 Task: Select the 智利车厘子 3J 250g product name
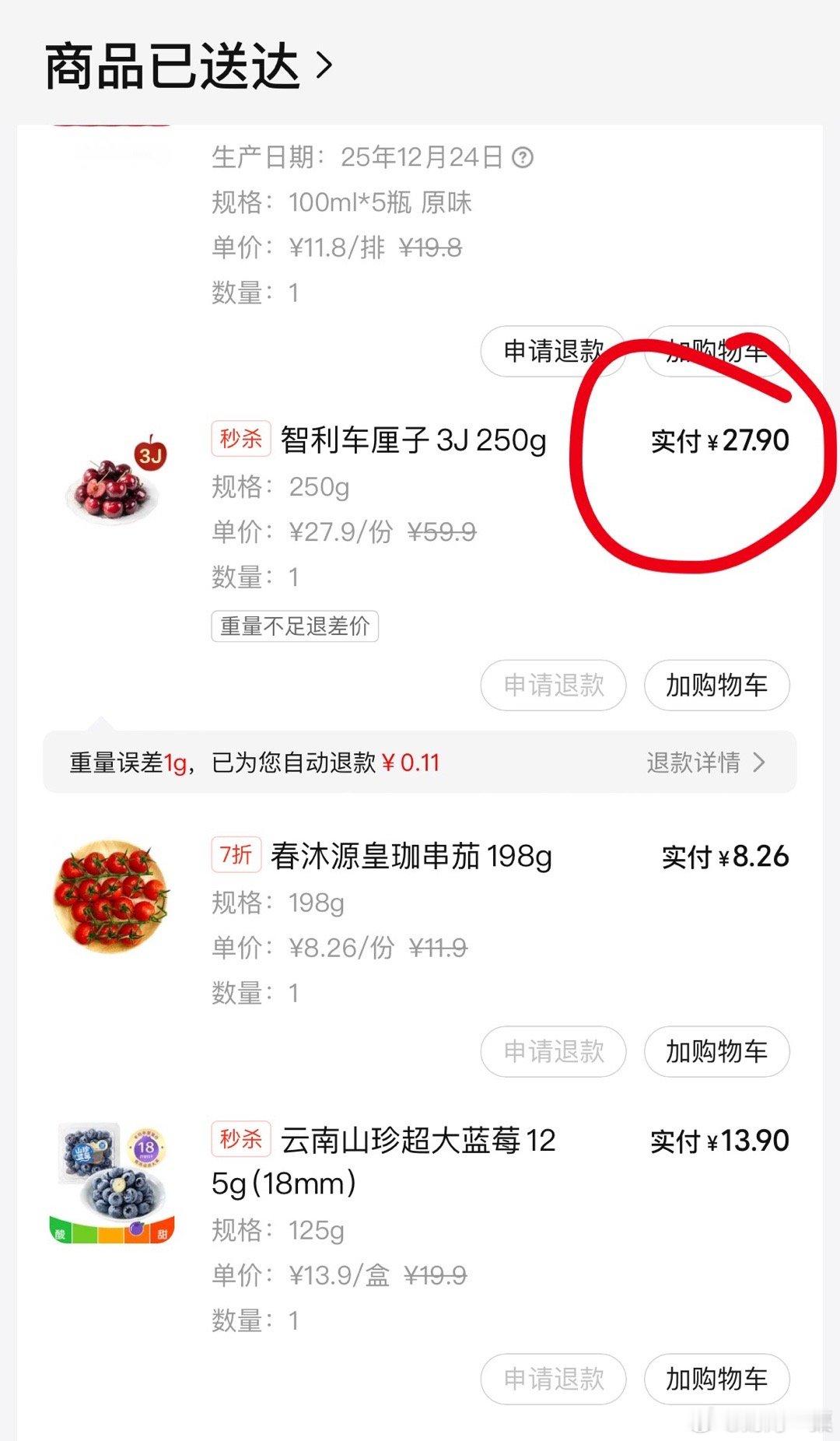pos(412,440)
